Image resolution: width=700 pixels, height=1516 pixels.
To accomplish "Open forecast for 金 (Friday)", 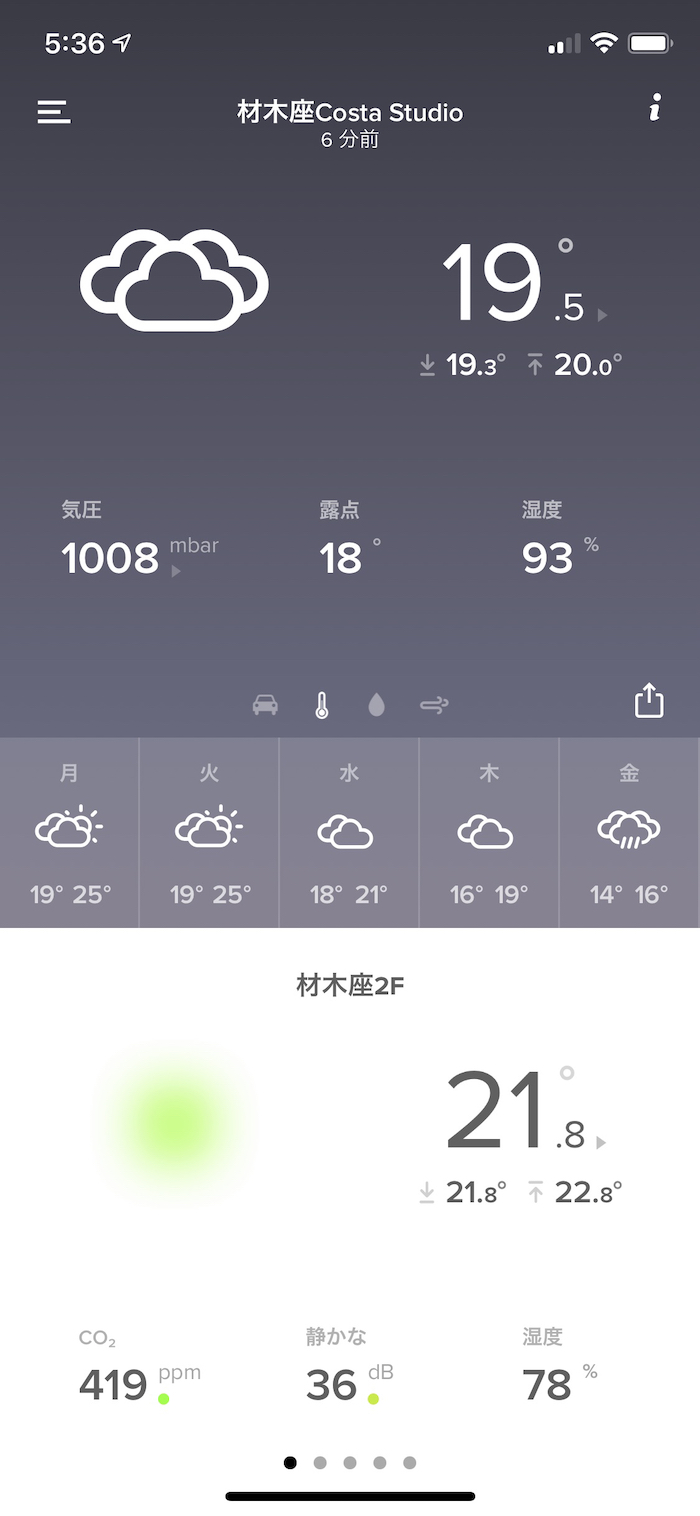I will point(629,832).
